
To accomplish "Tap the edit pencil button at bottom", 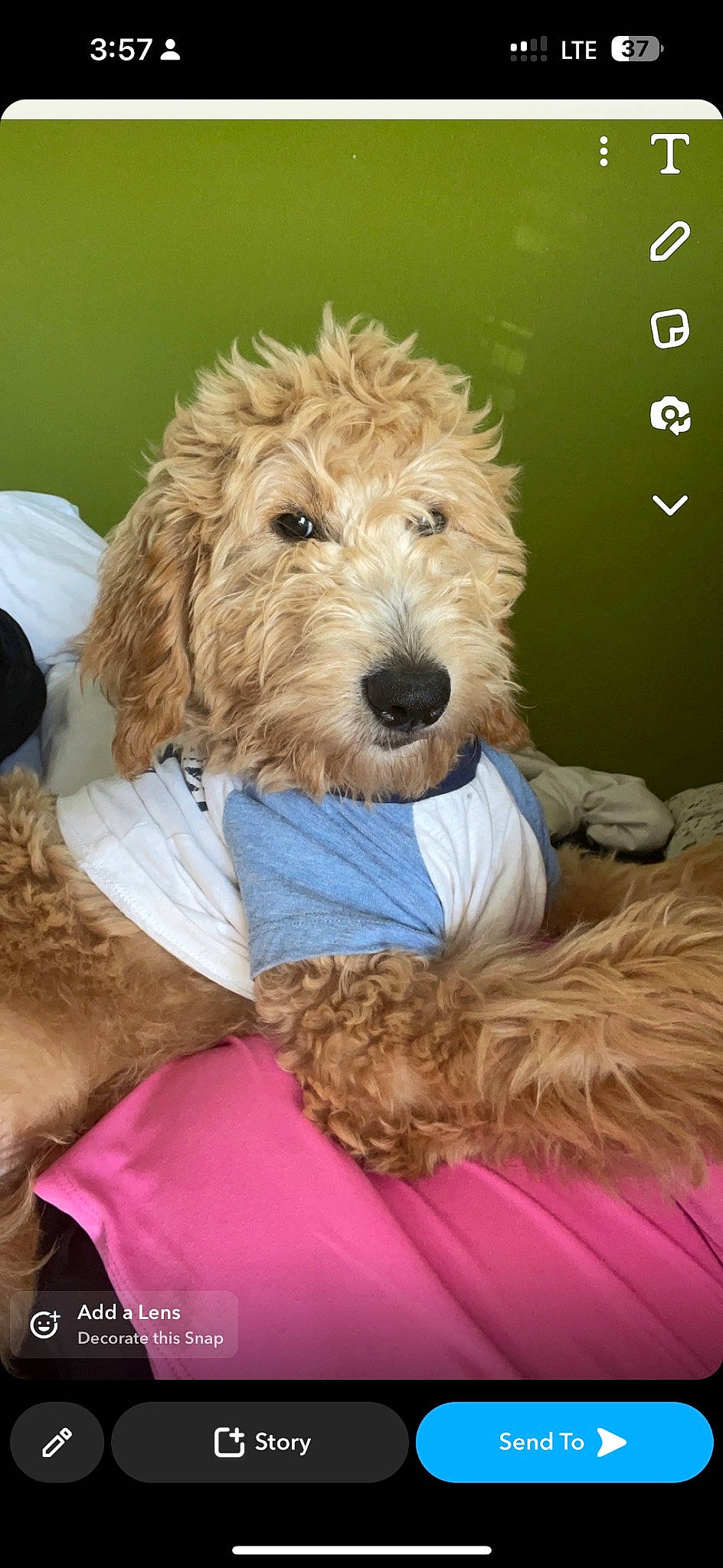I will click(57, 1442).
